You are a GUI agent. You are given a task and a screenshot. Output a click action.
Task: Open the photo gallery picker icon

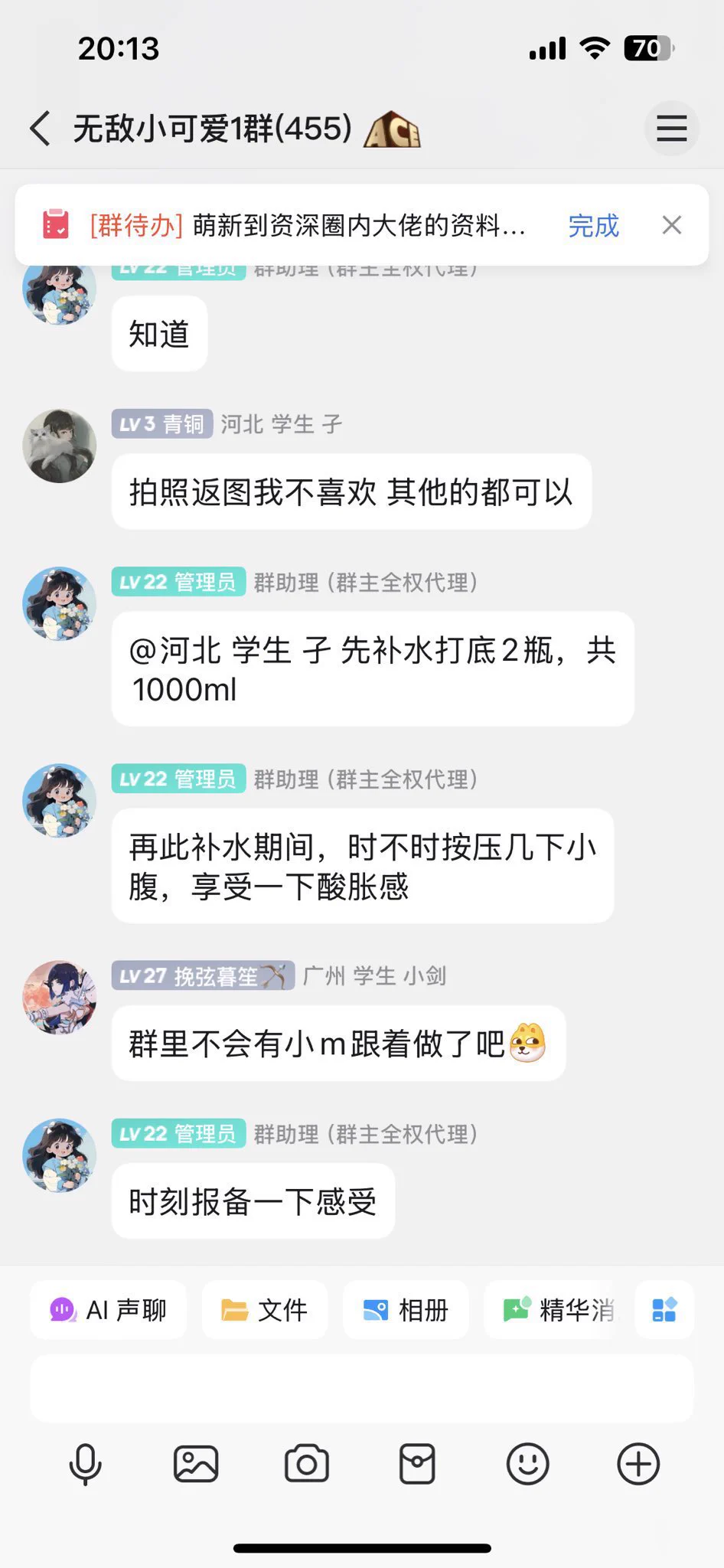pyautogui.click(x=196, y=1464)
